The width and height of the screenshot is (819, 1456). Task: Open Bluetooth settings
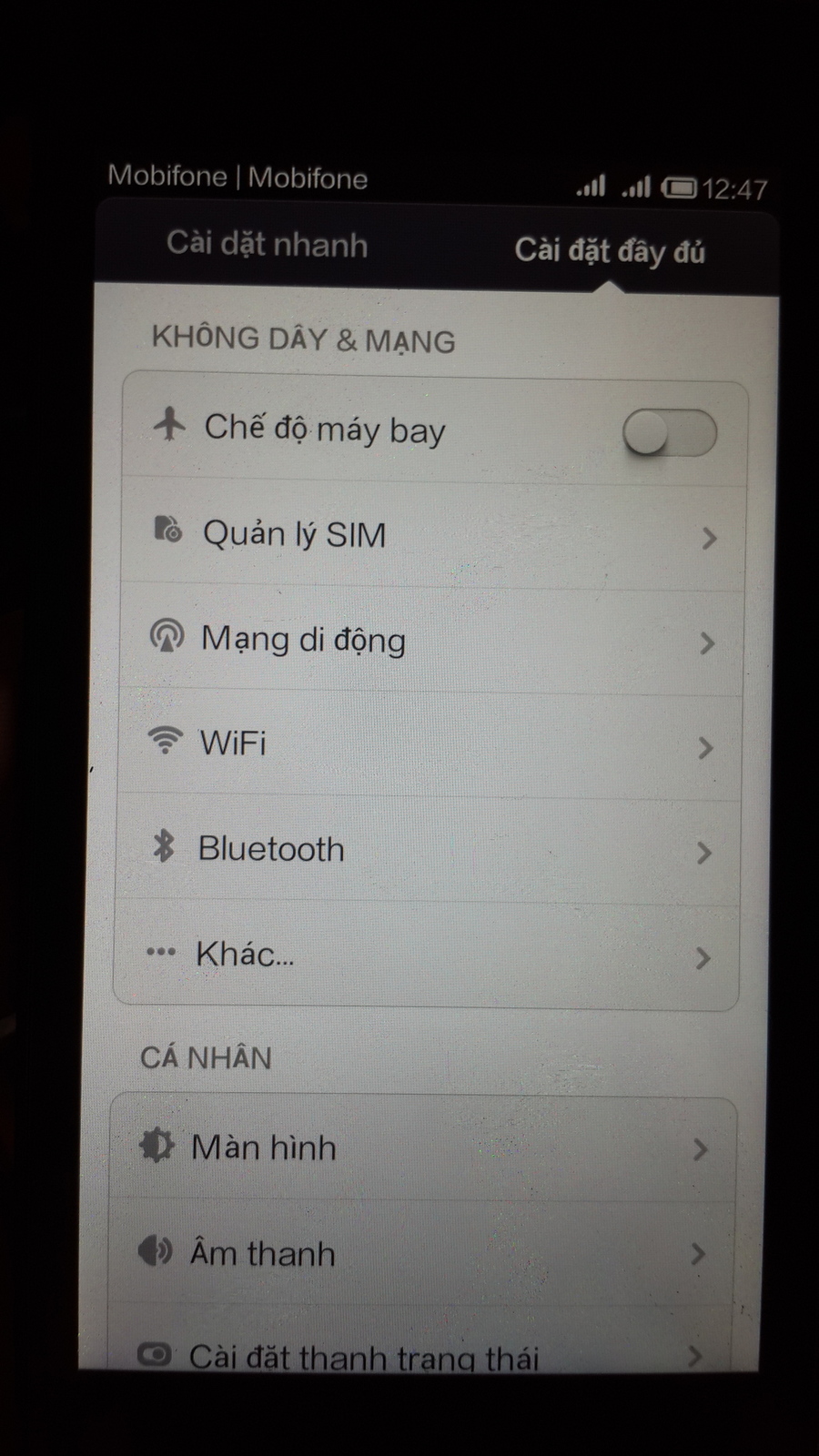click(x=427, y=849)
